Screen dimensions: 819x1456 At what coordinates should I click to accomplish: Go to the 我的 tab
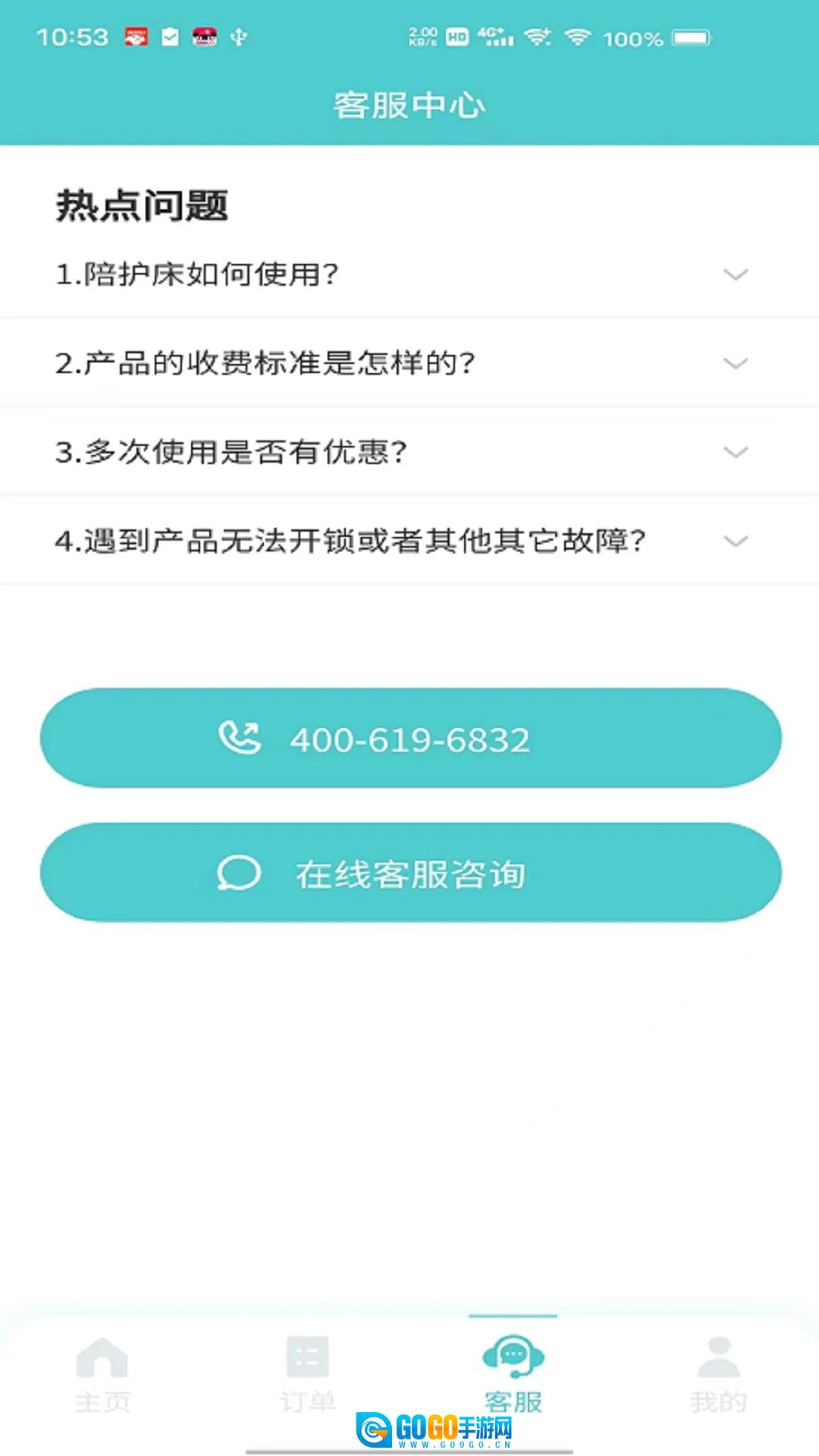[718, 1374]
